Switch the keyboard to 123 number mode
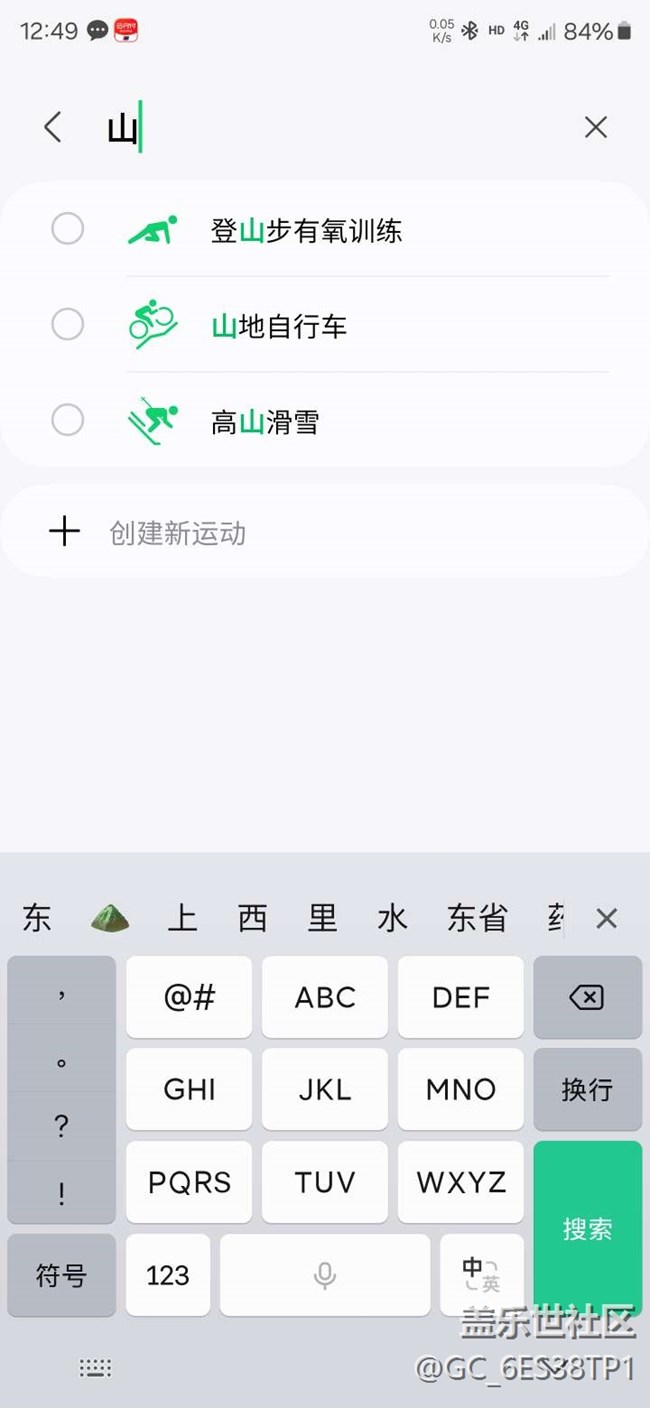The height and width of the screenshot is (1408, 650). pyautogui.click(x=168, y=1275)
